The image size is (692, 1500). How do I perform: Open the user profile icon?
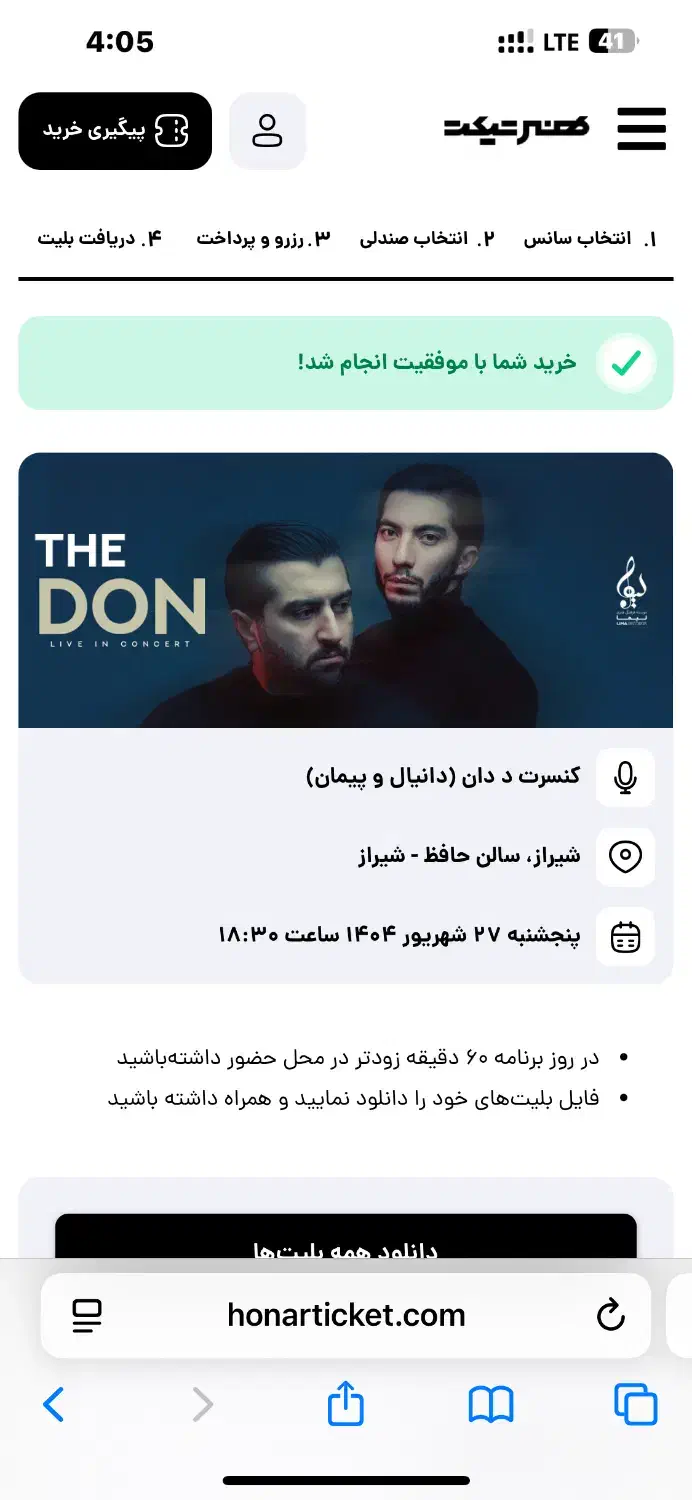click(267, 131)
